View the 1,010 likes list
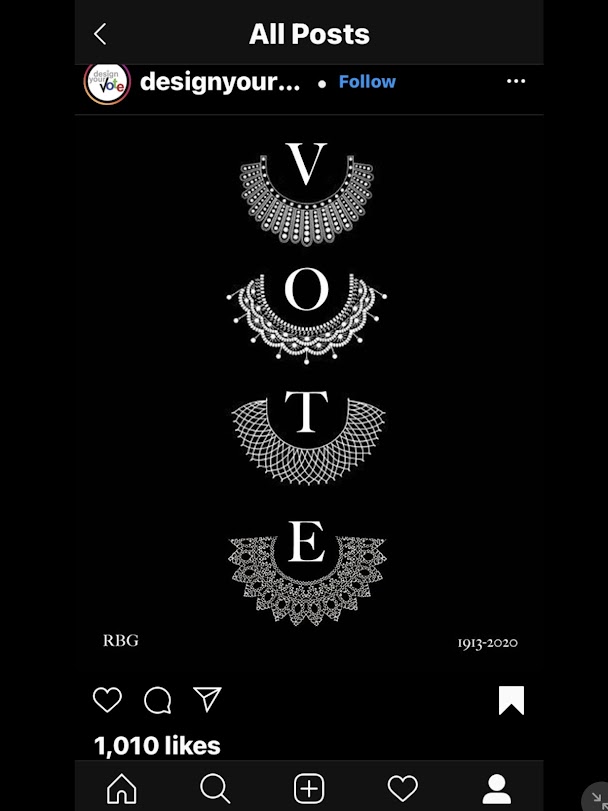 click(157, 746)
